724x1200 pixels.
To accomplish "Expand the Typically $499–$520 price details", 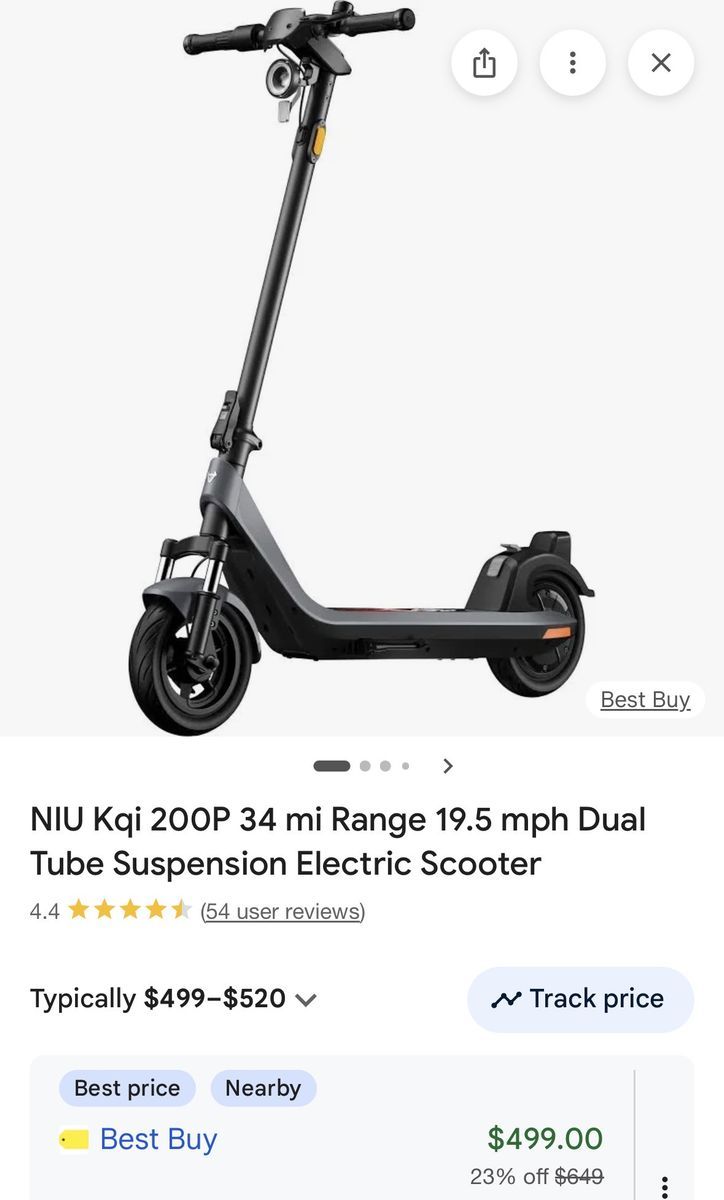I will (x=306, y=998).
